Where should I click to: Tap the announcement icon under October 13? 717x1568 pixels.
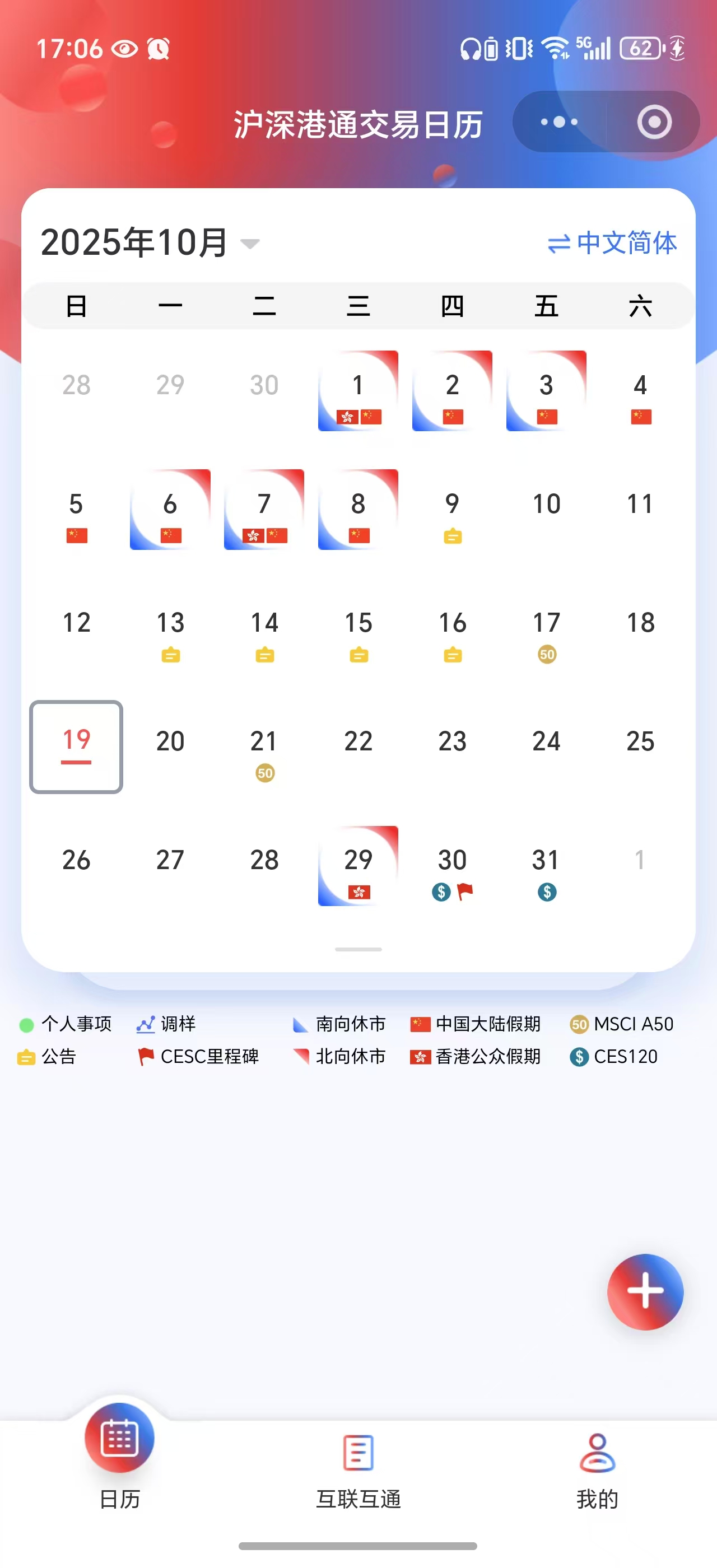(x=170, y=655)
